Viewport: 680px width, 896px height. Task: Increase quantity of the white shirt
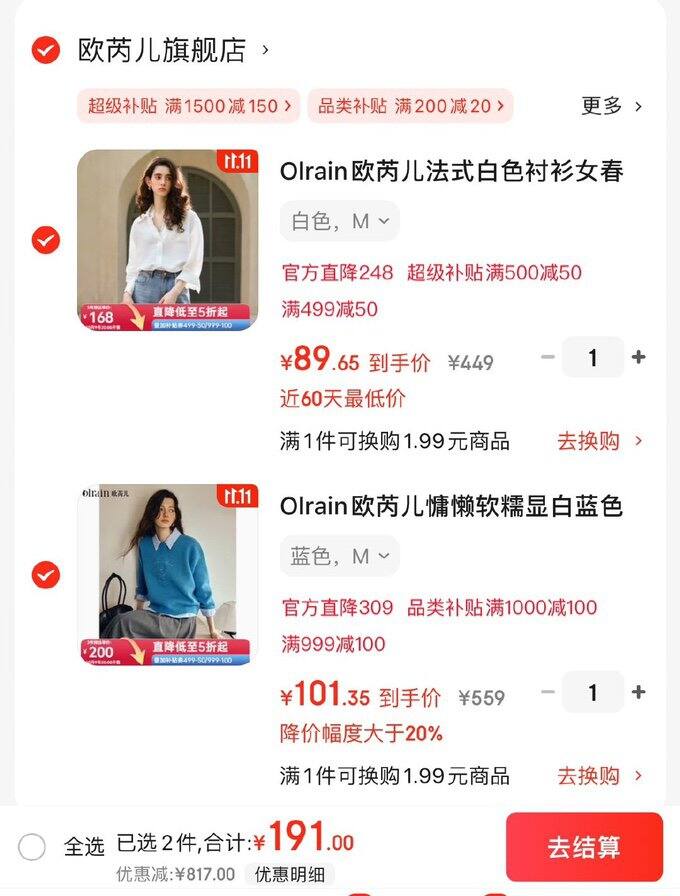coord(639,358)
